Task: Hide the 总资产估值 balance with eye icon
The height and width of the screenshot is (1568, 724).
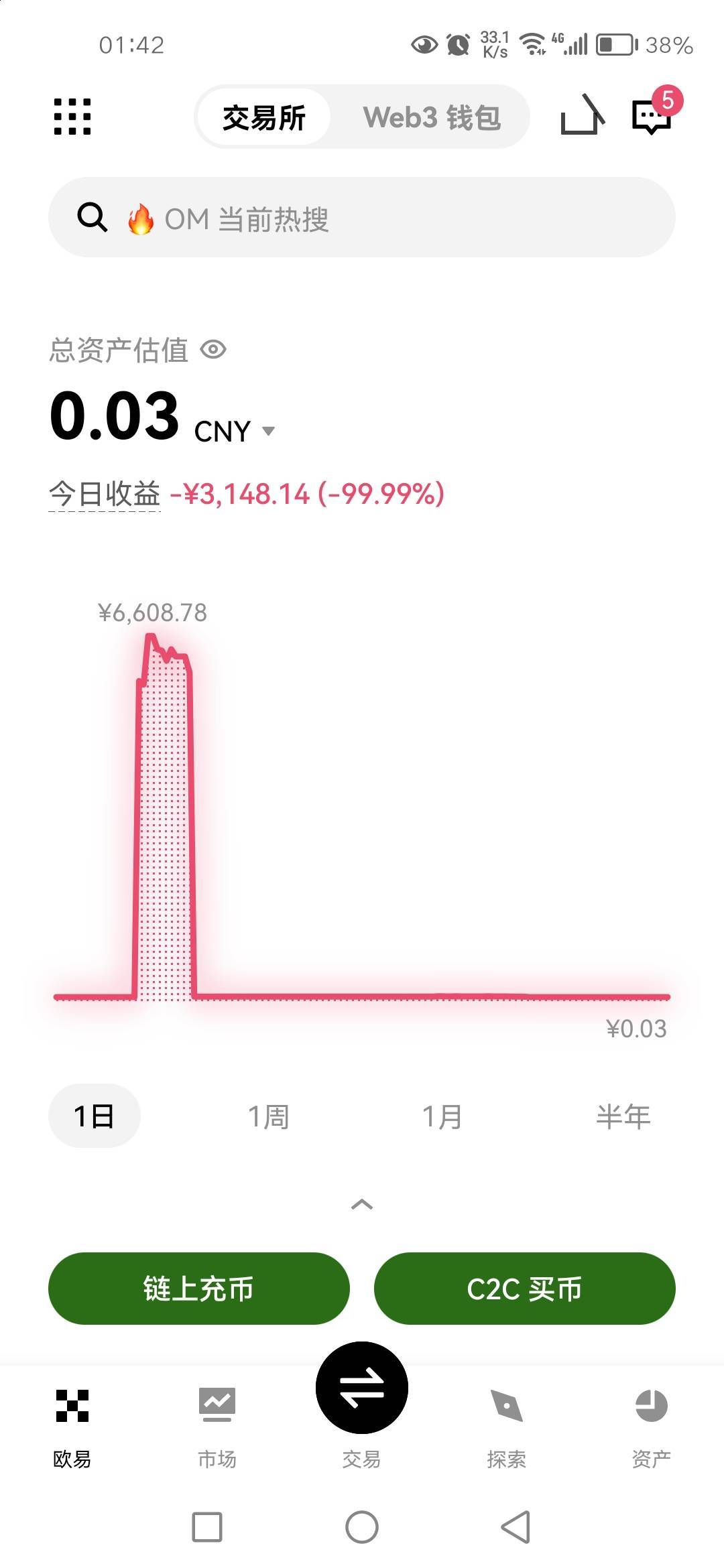Action: coord(214,350)
